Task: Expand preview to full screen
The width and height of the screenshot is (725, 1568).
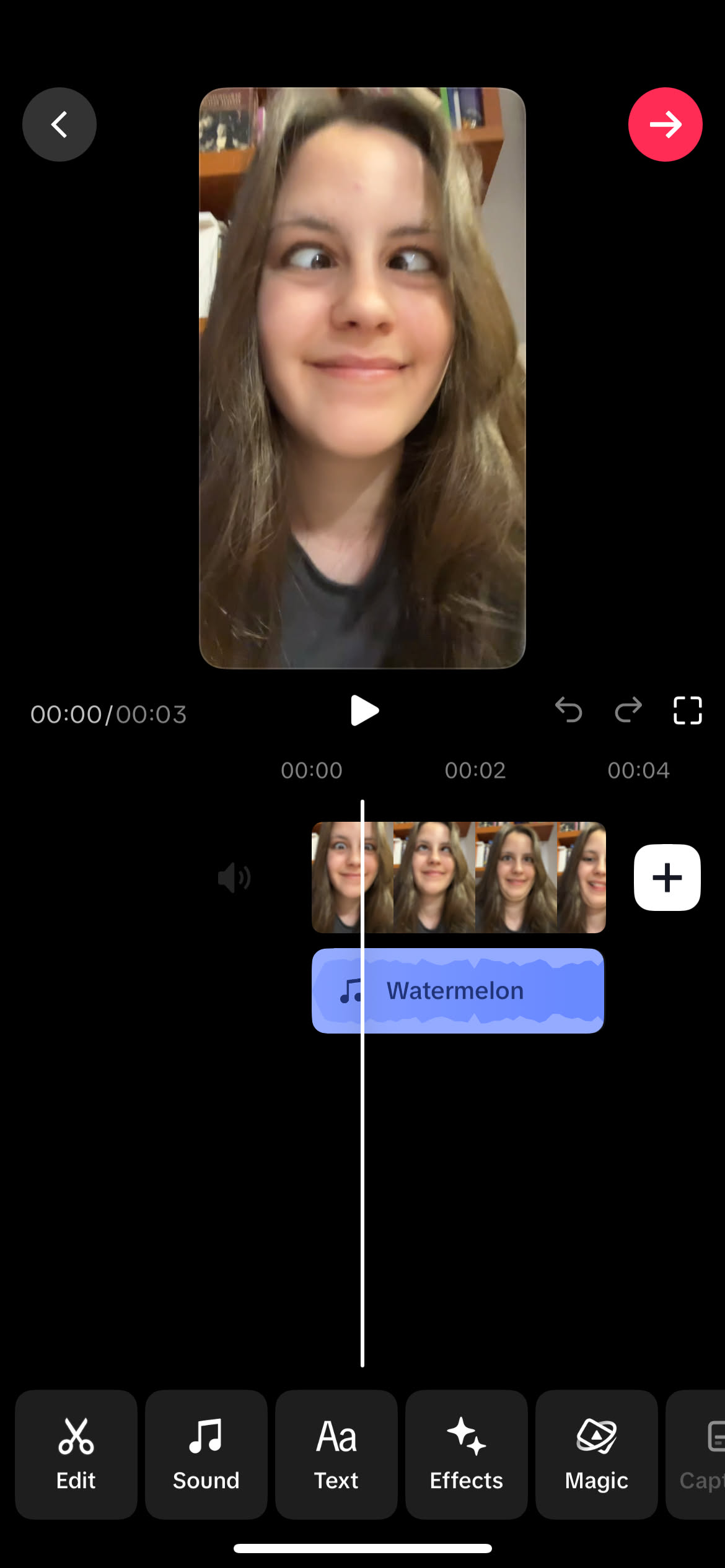Action: coord(687,710)
